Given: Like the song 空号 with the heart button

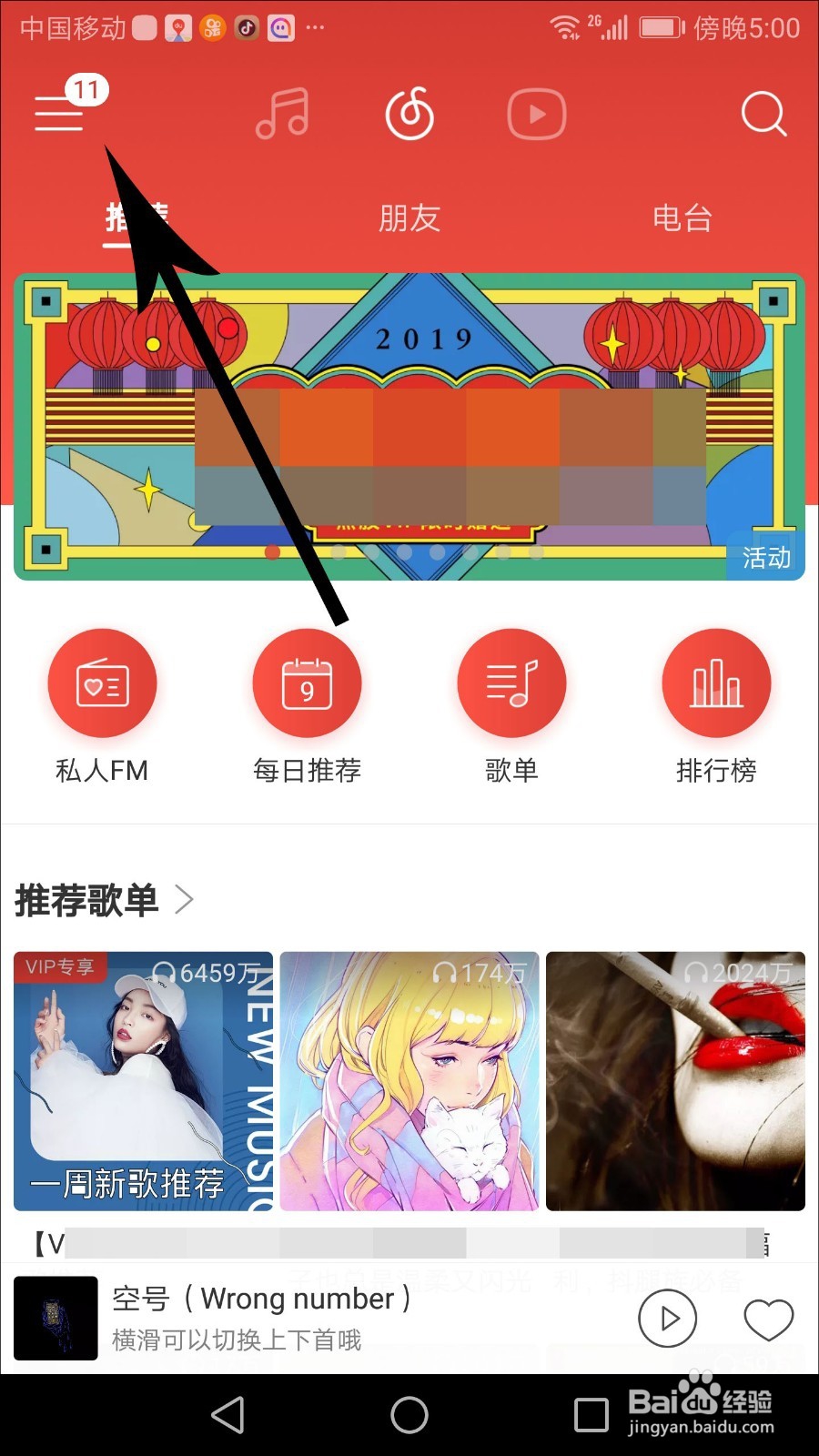Looking at the screenshot, I should pyautogui.click(x=769, y=1319).
